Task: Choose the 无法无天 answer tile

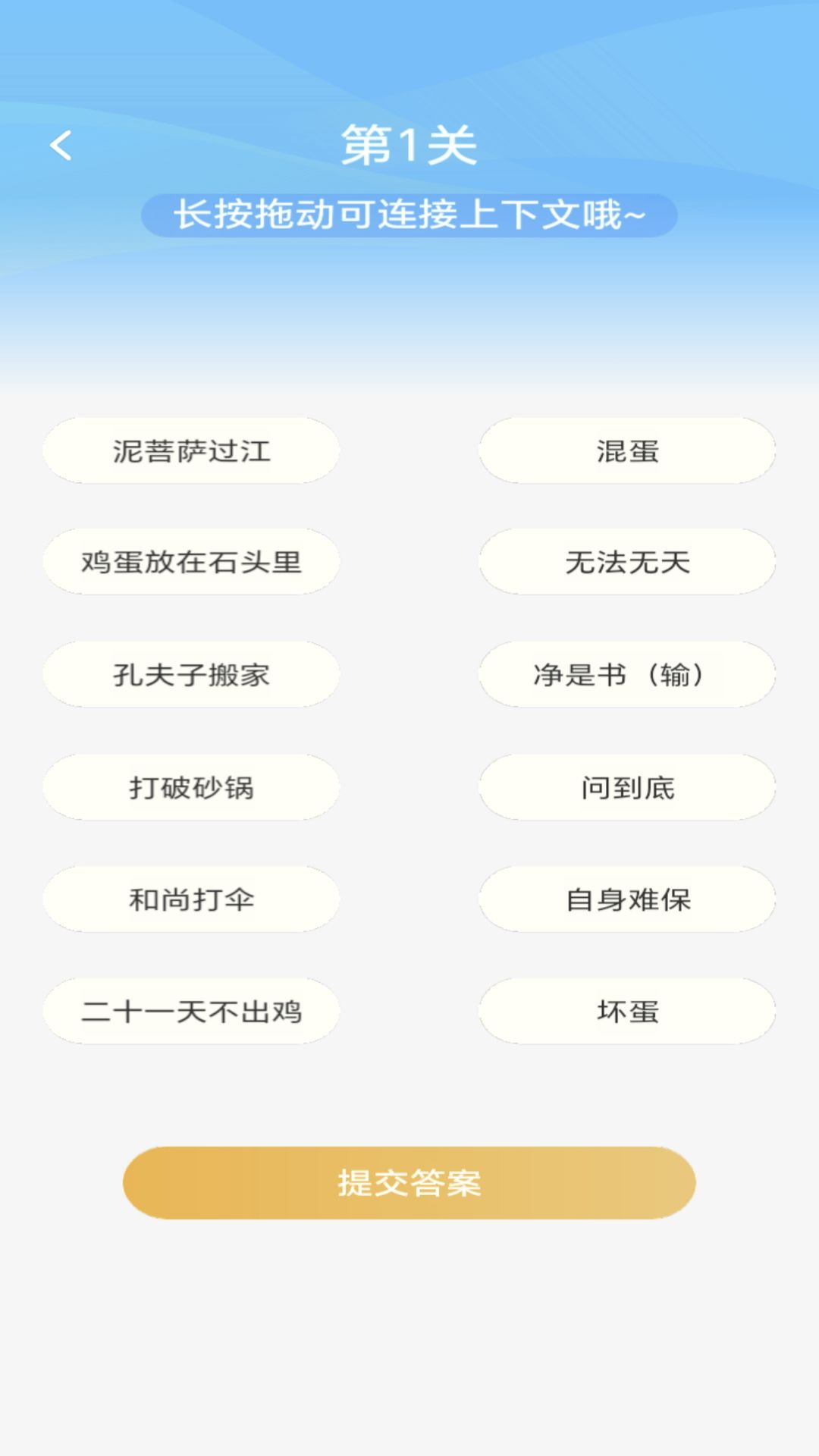Action: [x=627, y=562]
